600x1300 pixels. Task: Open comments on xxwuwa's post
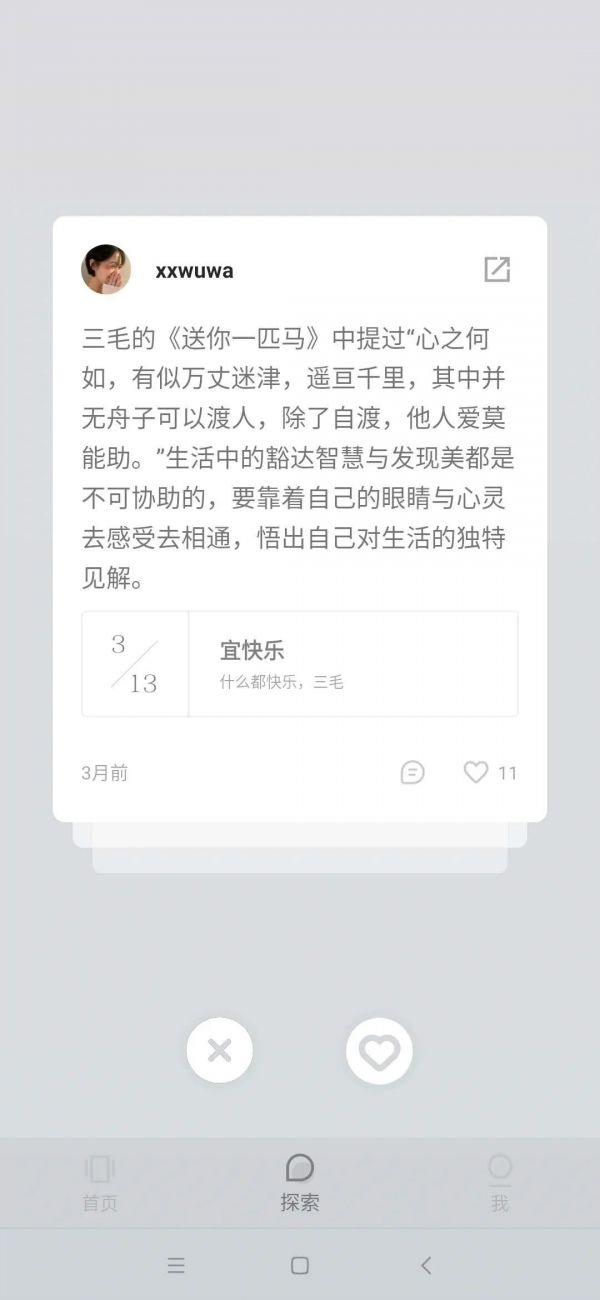pos(412,772)
